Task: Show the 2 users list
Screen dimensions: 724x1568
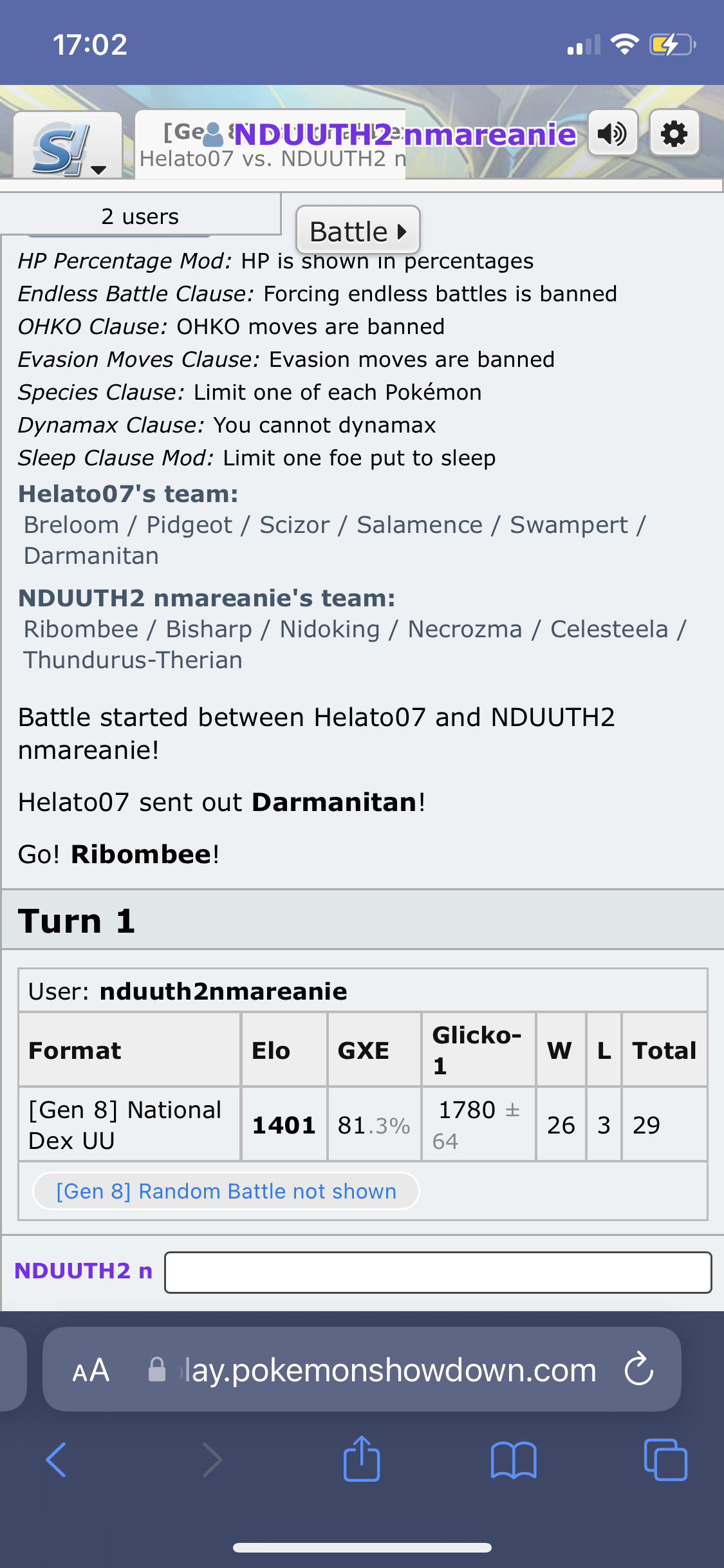Action: click(x=140, y=216)
